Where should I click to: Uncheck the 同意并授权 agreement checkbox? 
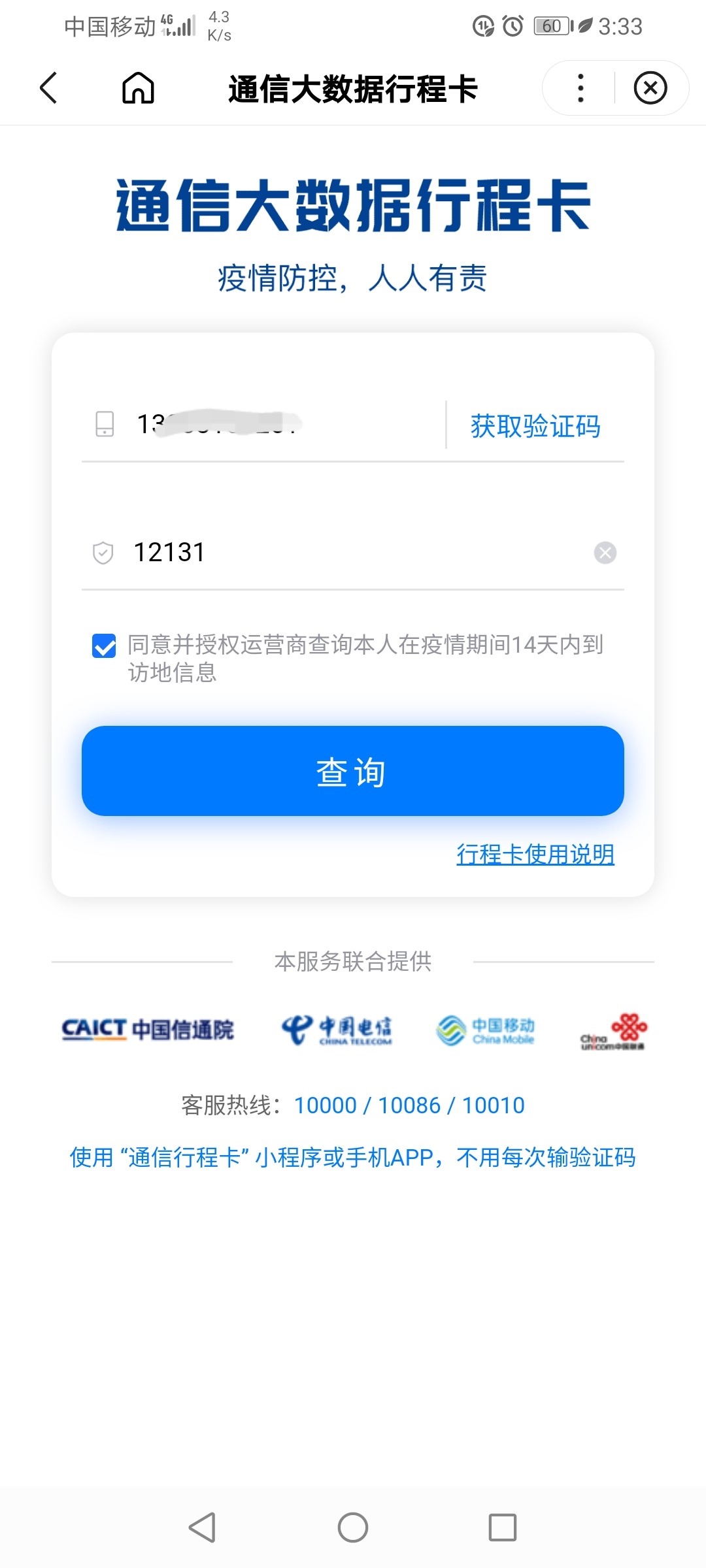(104, 645)
